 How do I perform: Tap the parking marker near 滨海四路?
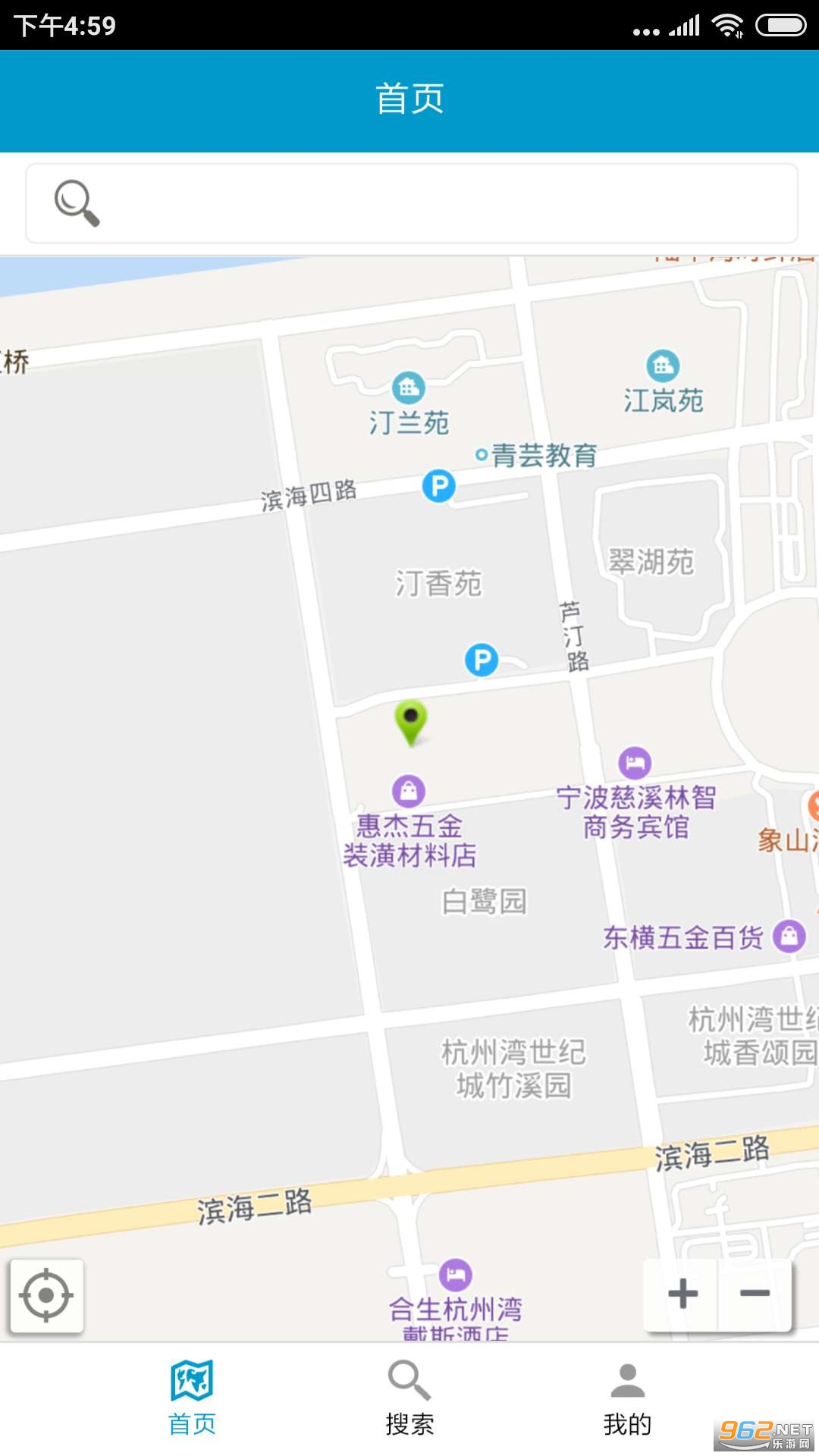point(439,486)
